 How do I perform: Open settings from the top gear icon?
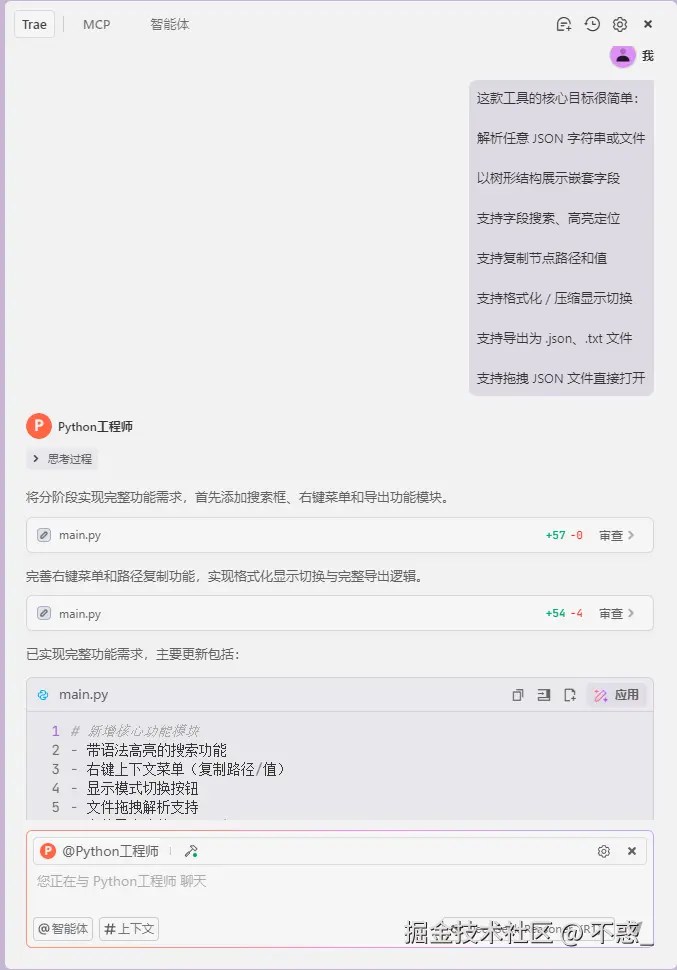(x=620, y=24)
